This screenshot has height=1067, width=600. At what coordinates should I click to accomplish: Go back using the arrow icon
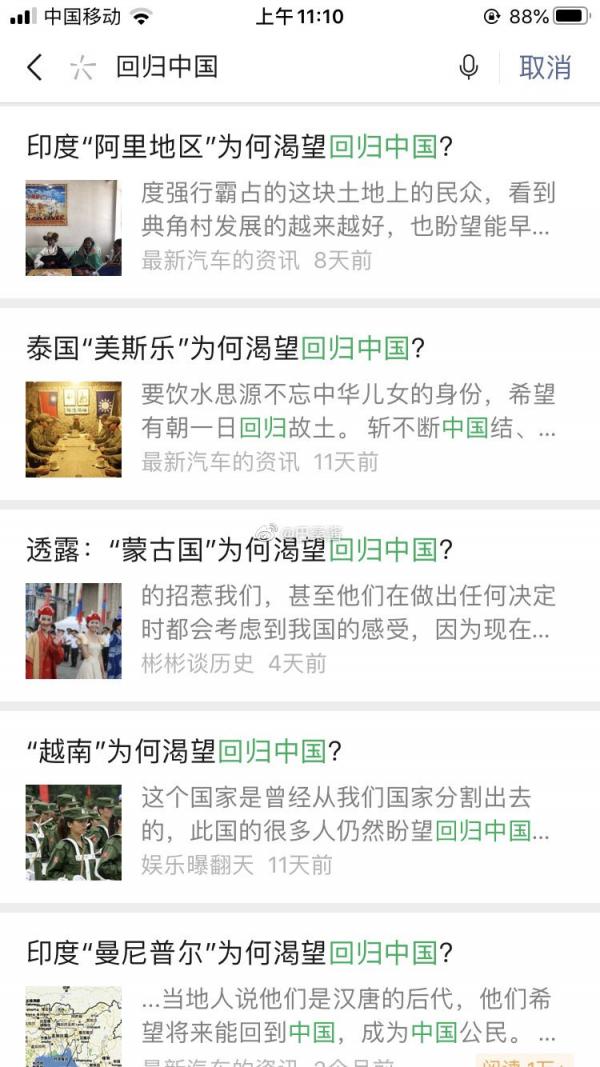pyautogui.click(x=35, y=68)
